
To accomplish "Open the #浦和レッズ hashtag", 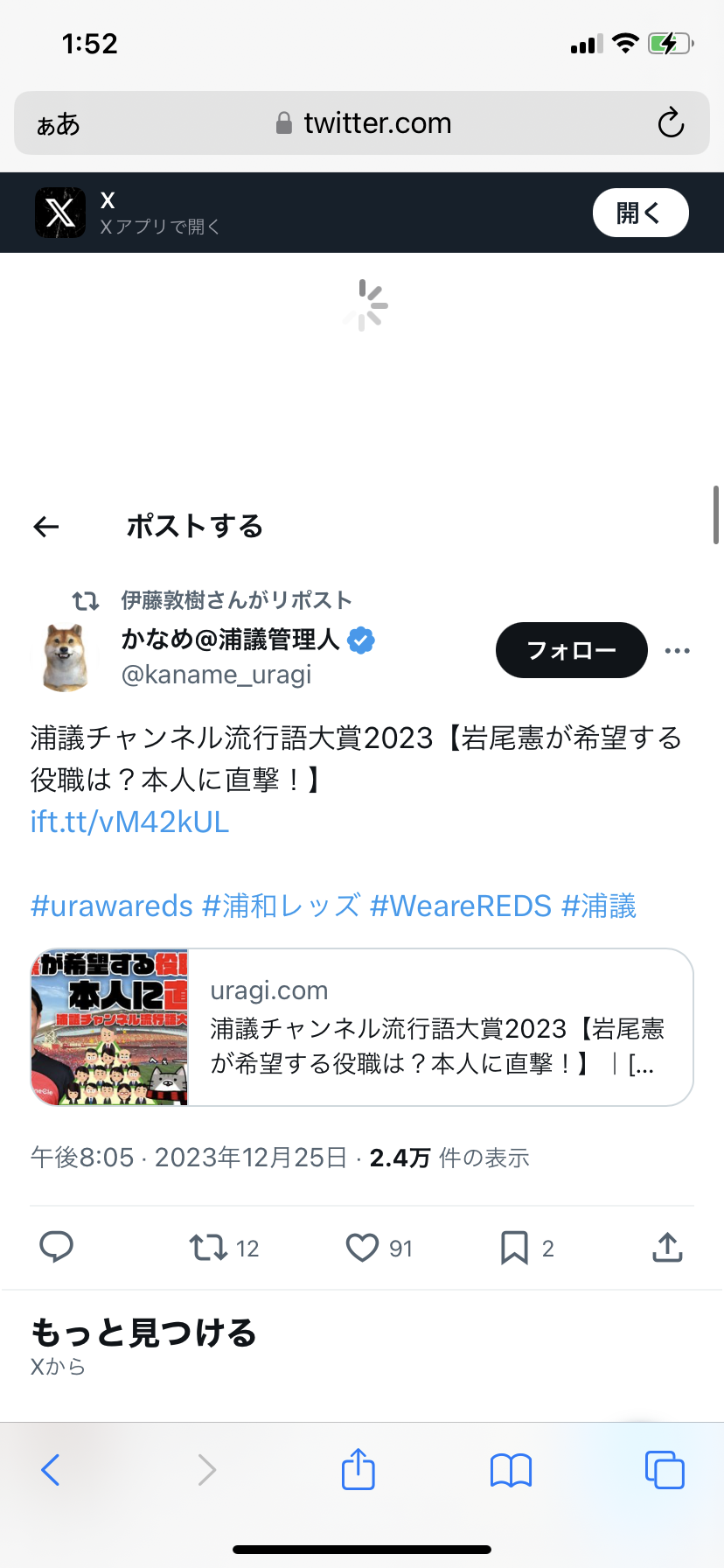I will (x=281, y=906).
